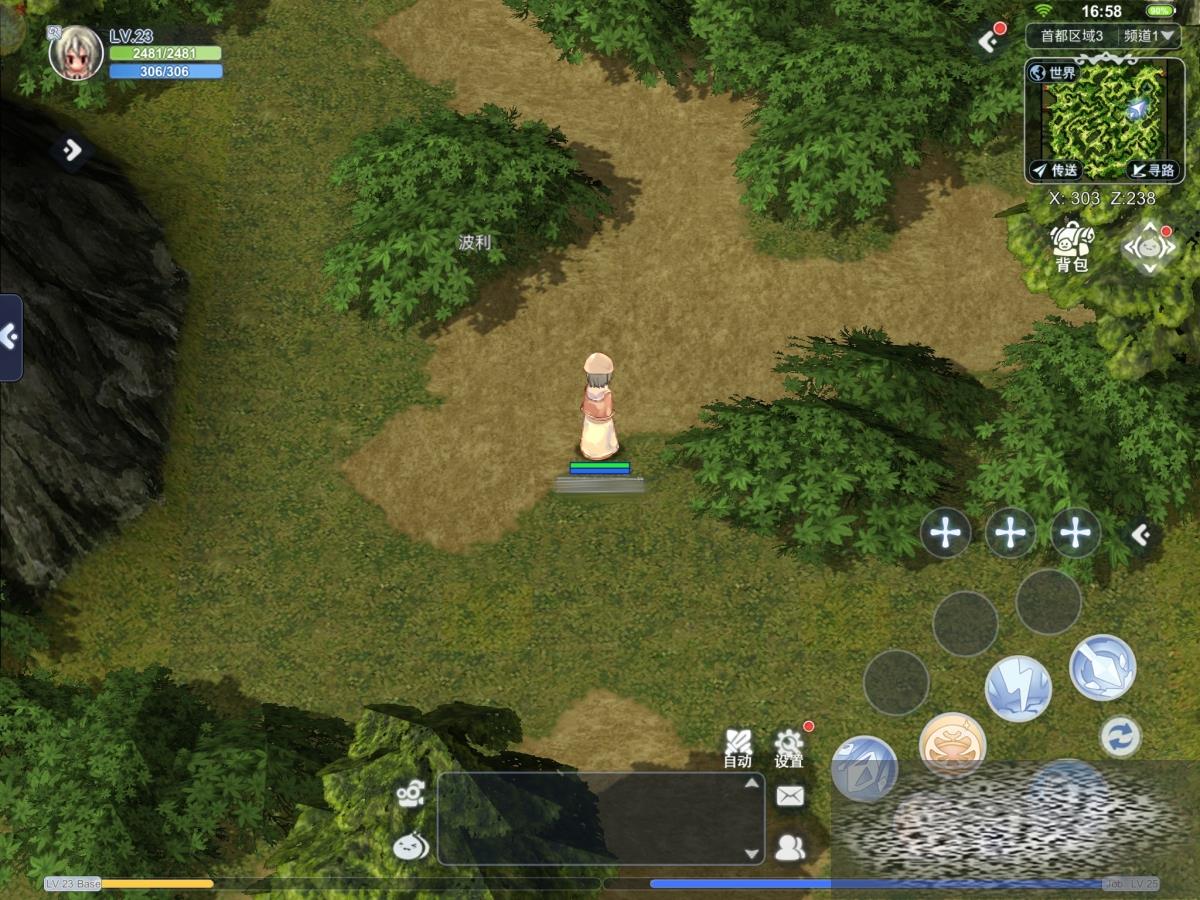Open the friends list icon

[789, 847]
